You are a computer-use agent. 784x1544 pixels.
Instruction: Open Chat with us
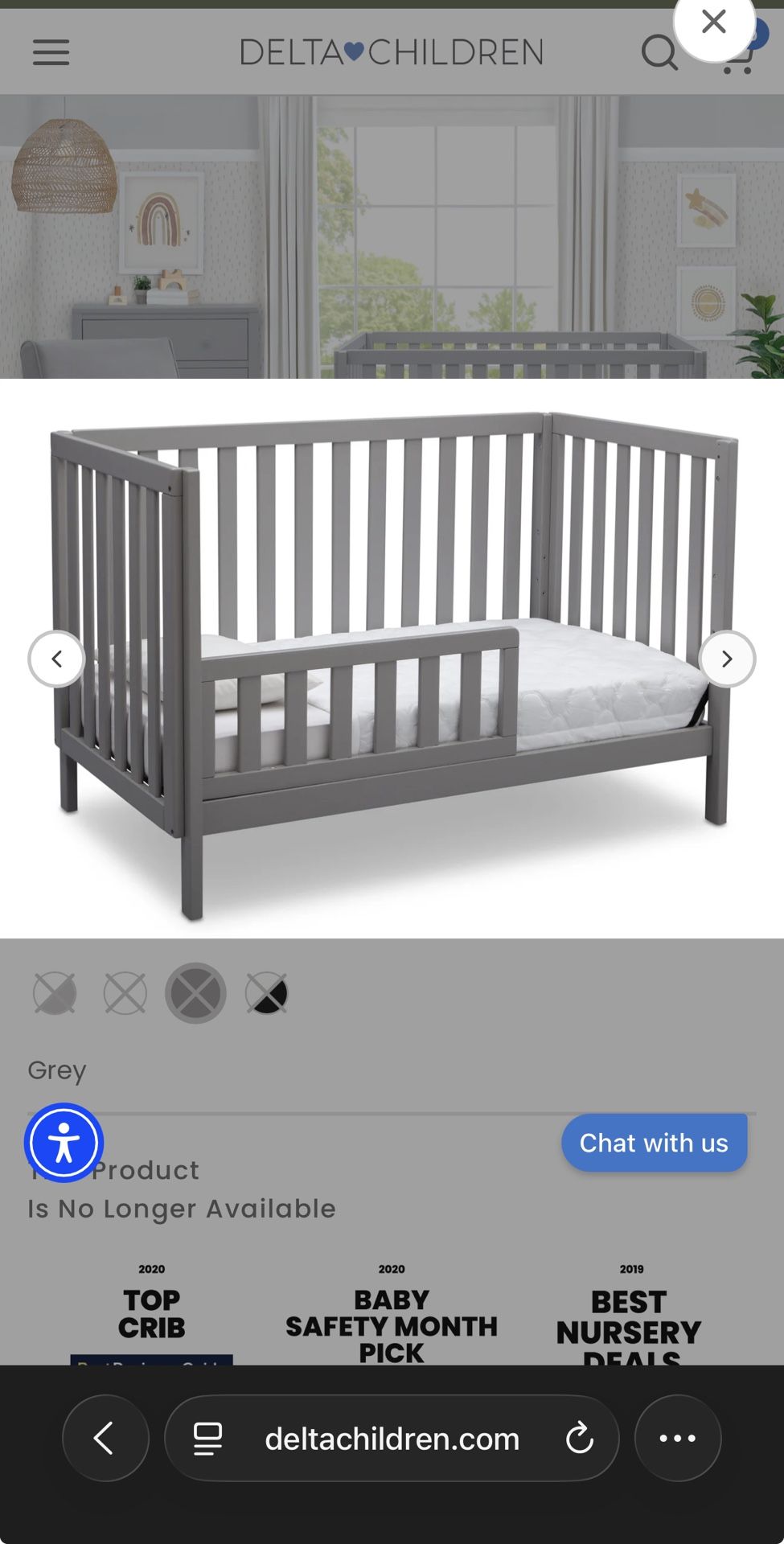pyautogui.click(x=654, y=1142)
